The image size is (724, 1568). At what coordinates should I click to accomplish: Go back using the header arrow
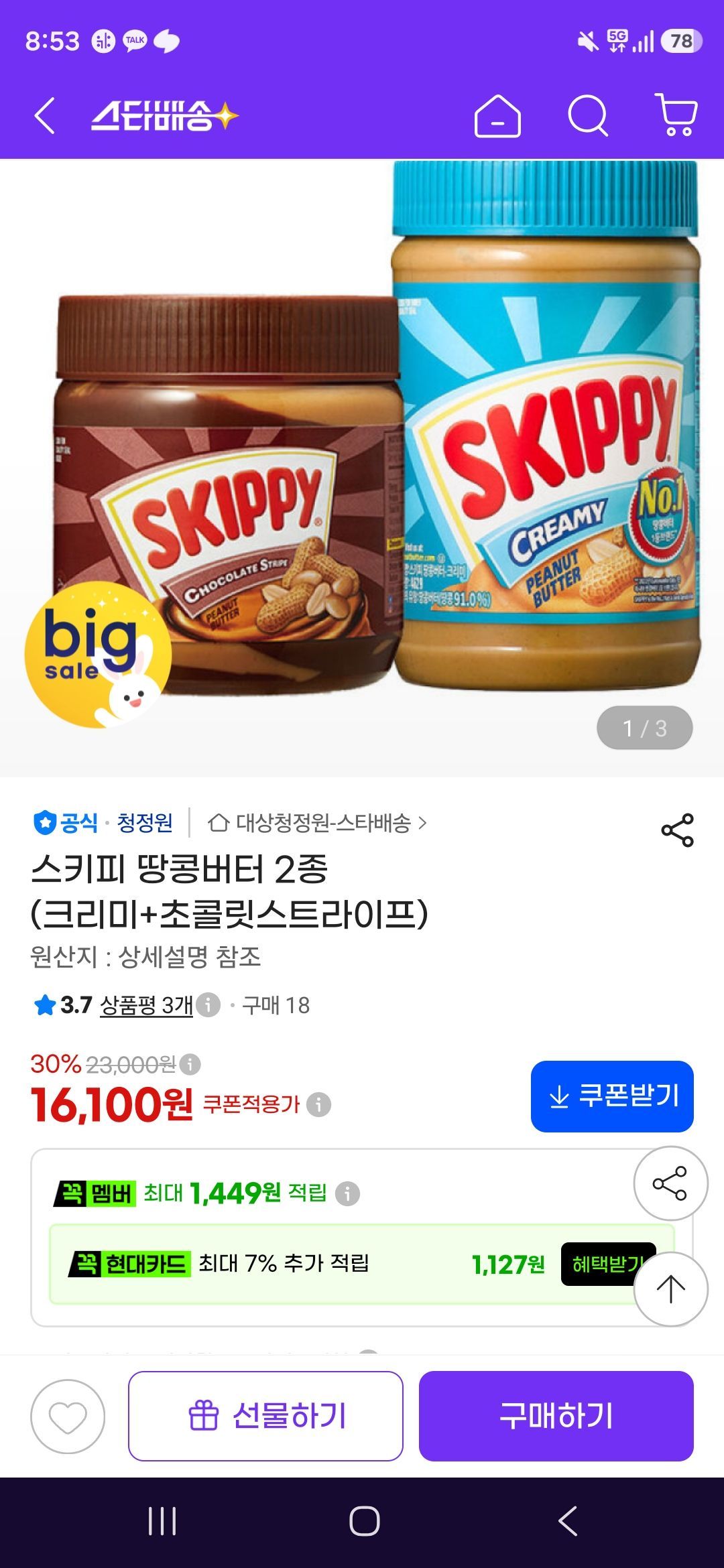(44, 116)
